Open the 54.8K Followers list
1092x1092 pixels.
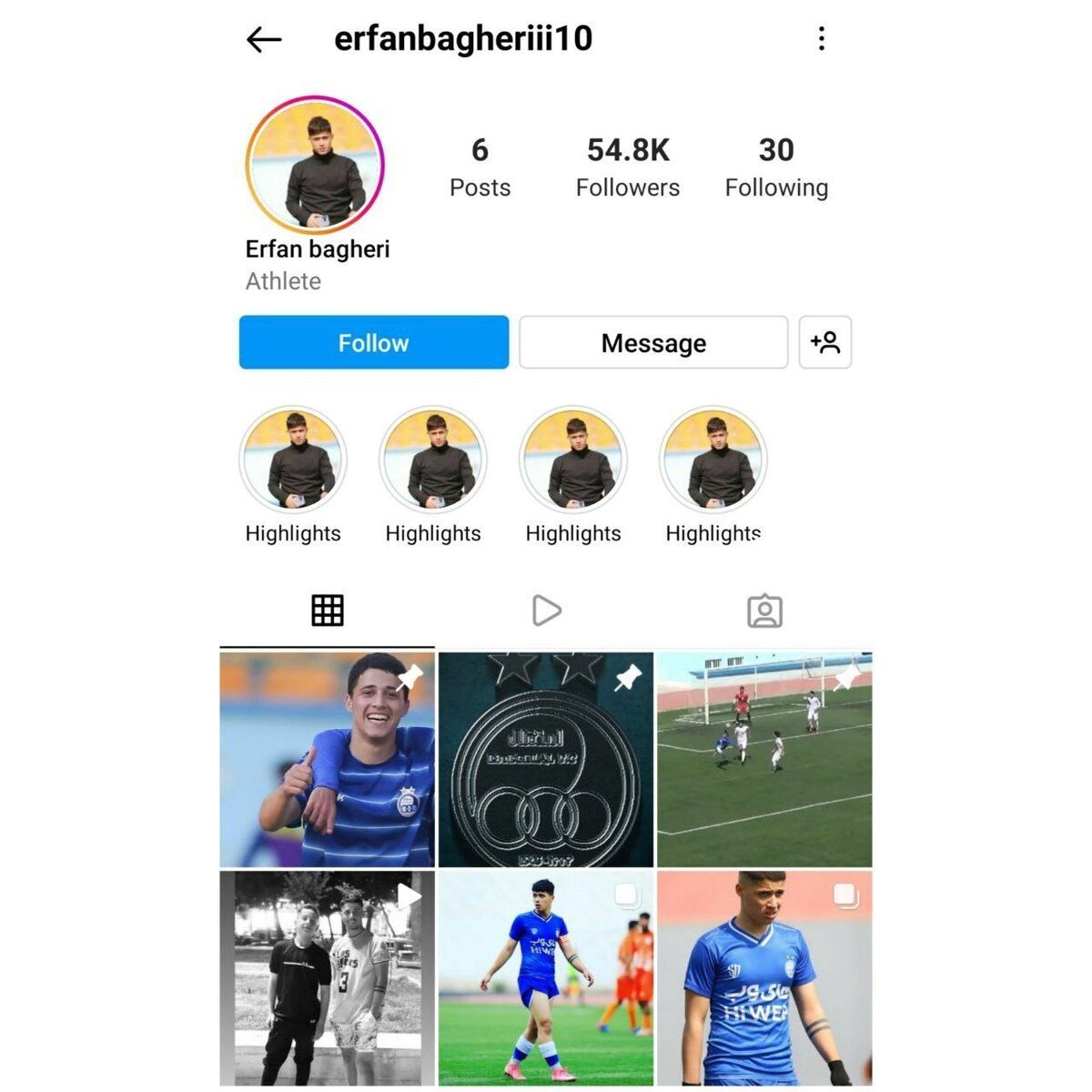[627, 167]
